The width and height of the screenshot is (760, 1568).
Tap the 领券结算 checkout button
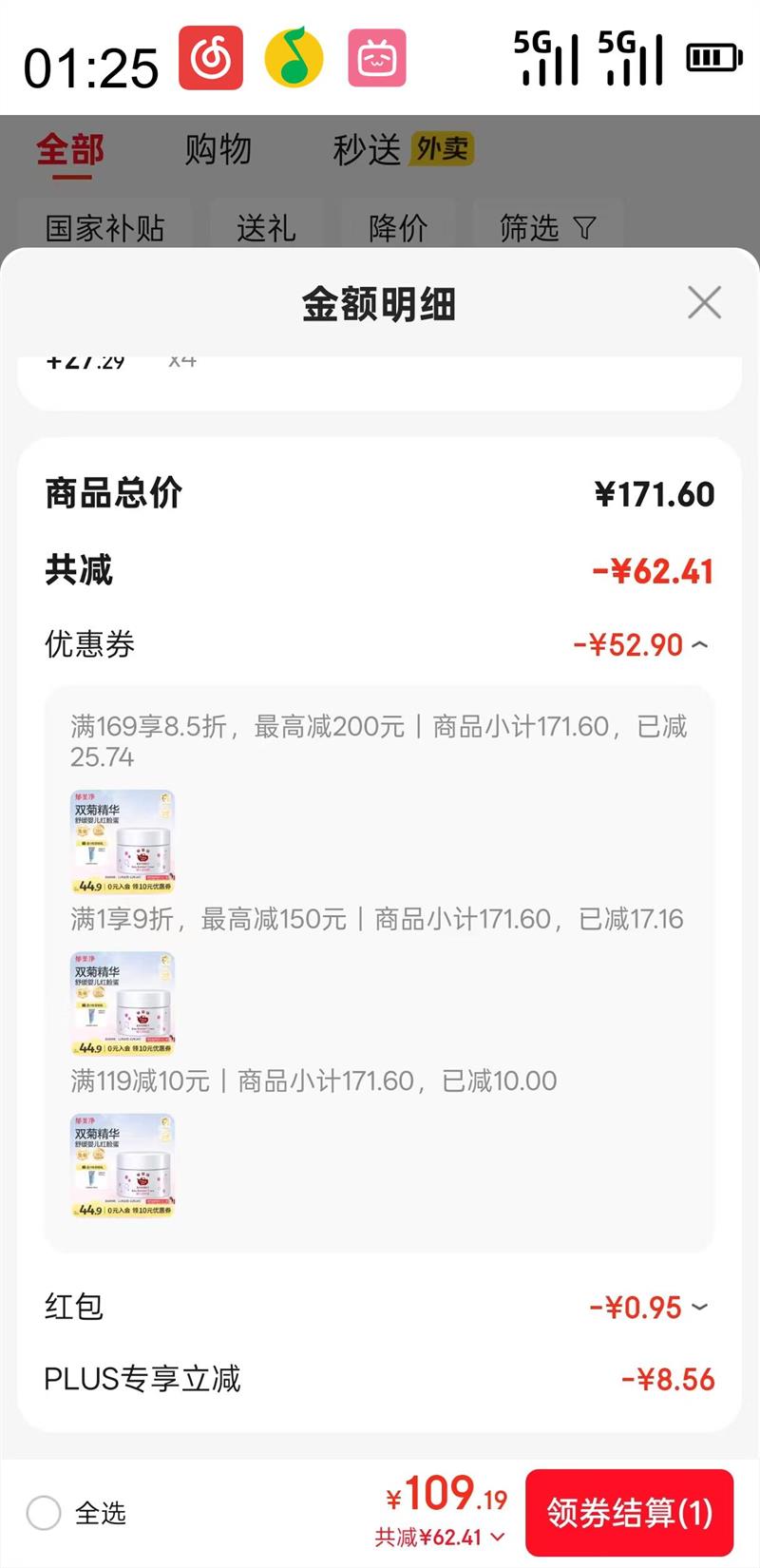[629, 1511]
